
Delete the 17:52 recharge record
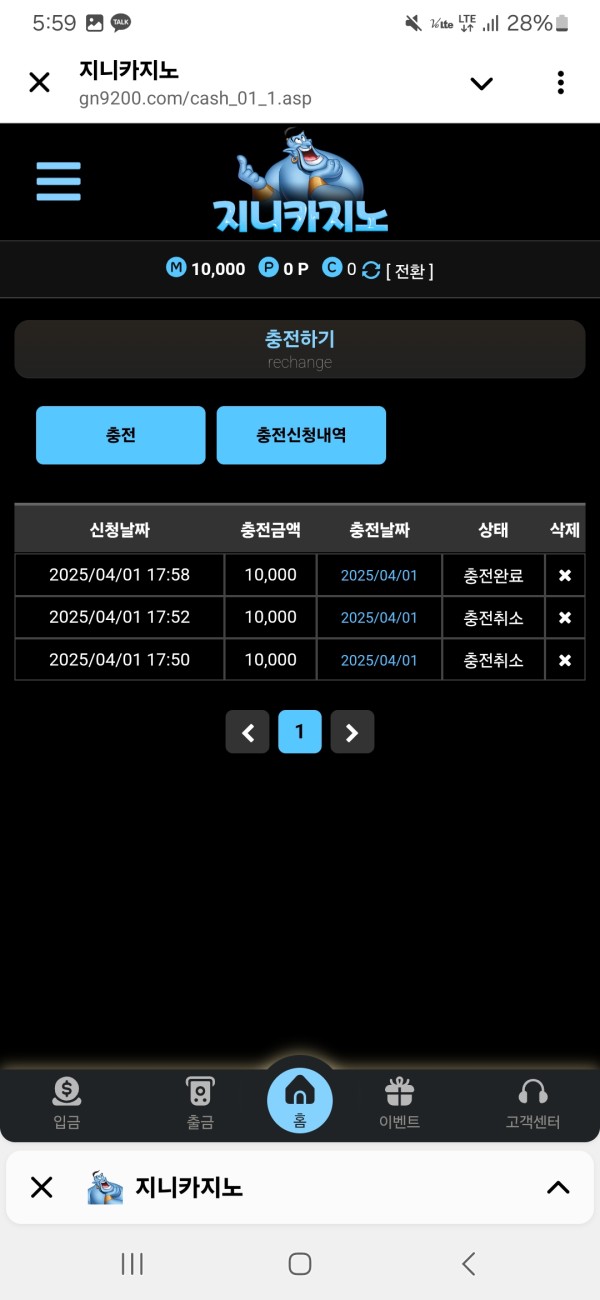[564, 618]
